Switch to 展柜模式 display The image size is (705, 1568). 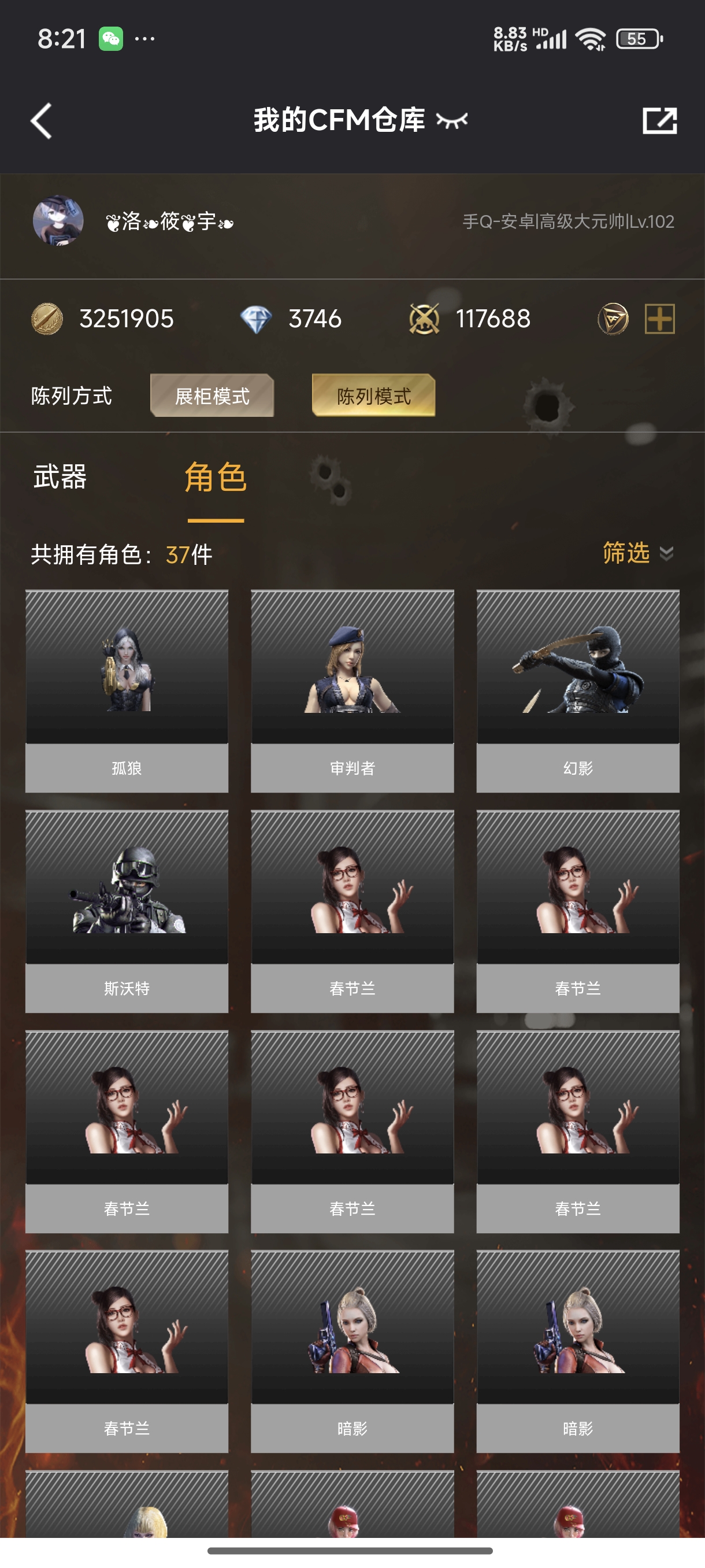(x=211, y=395)
